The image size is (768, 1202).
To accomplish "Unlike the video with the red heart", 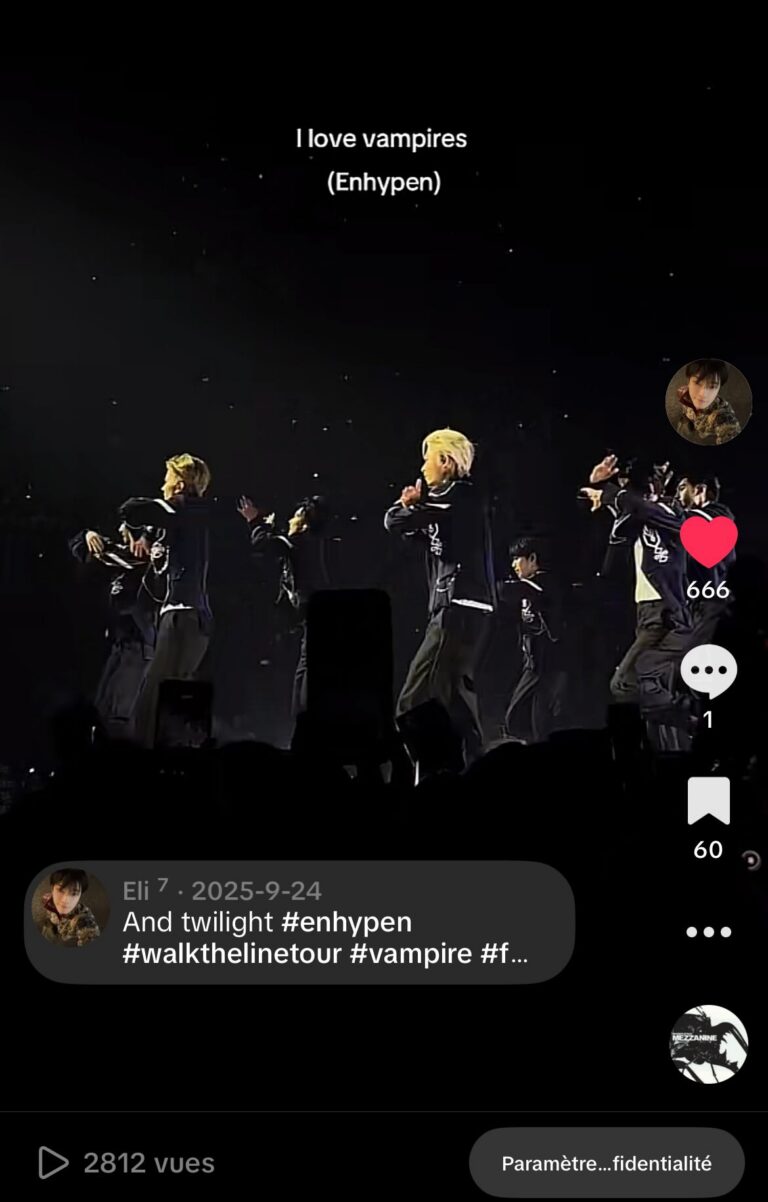I will [708, 542].
